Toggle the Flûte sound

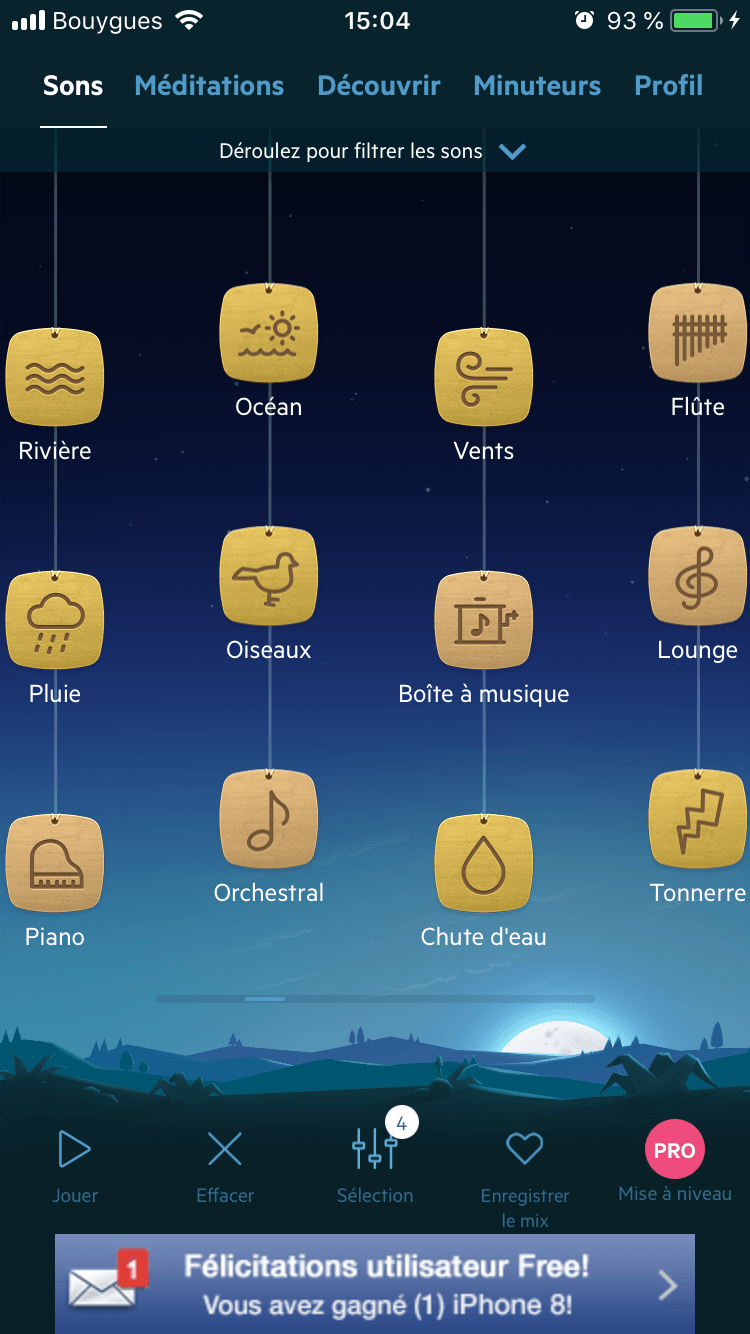698,333
